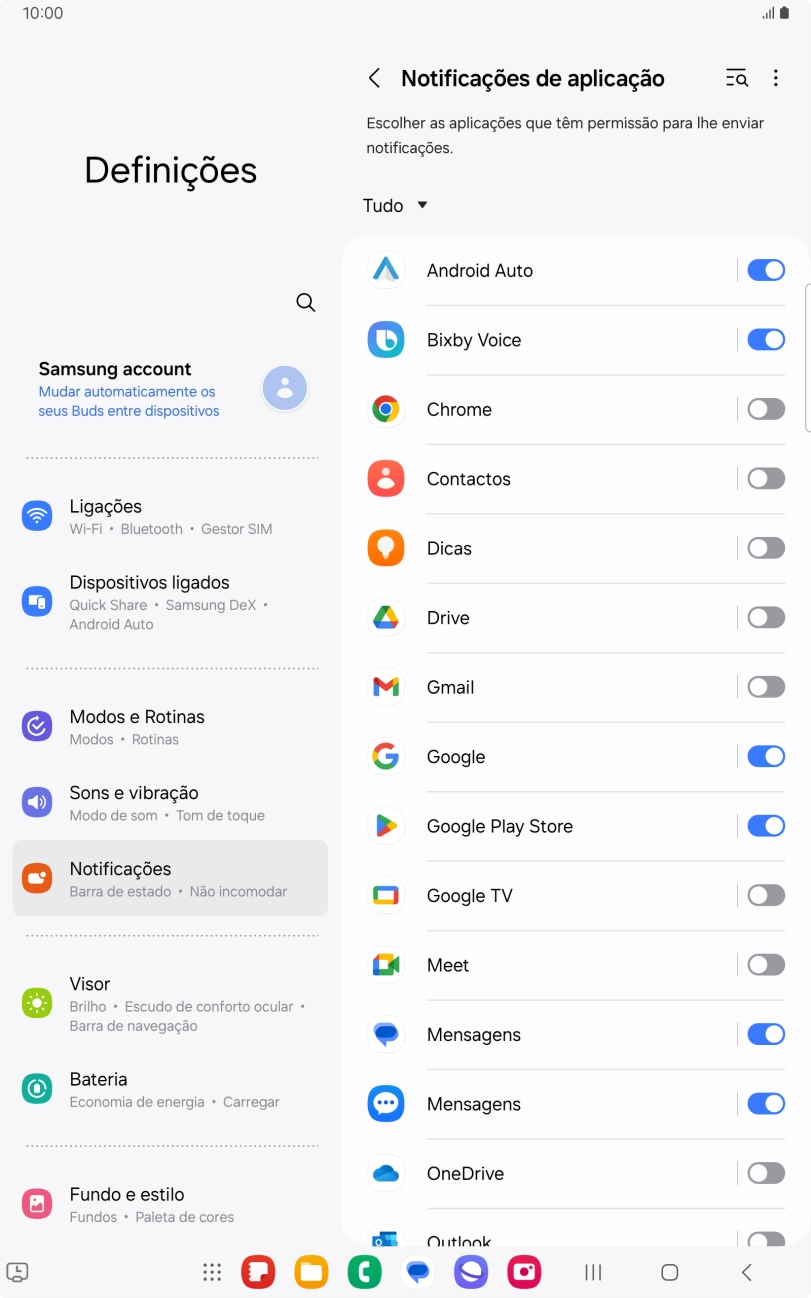The image size is (811, 1298).
Task: Open the app search-filter icon
Action: 736,78
